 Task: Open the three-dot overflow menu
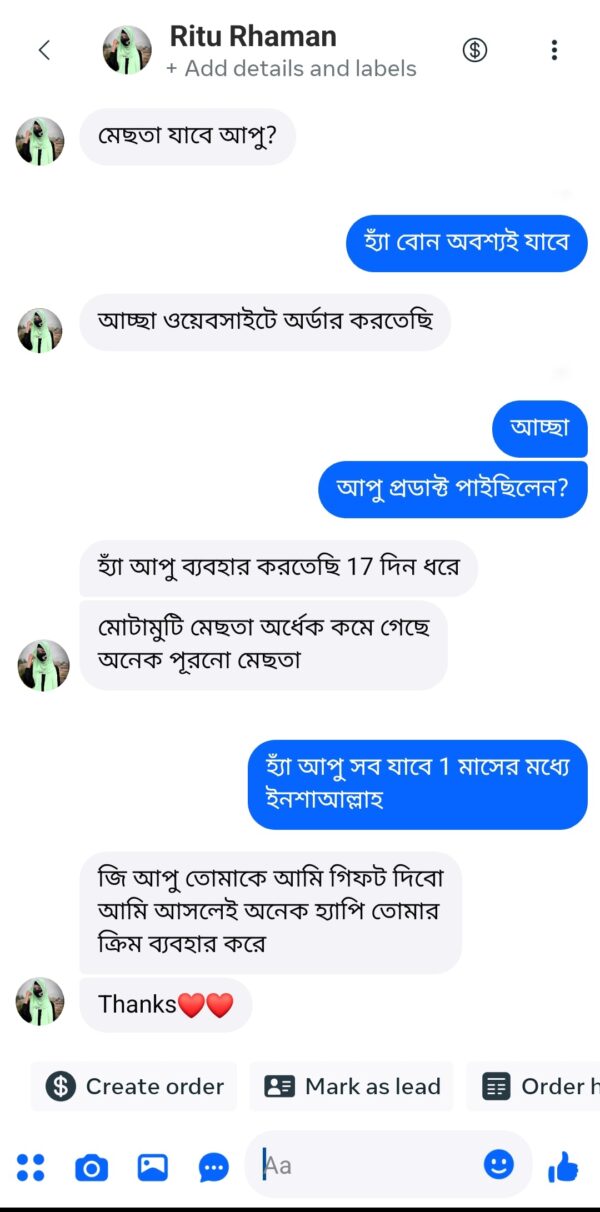[x=554, y=50]
